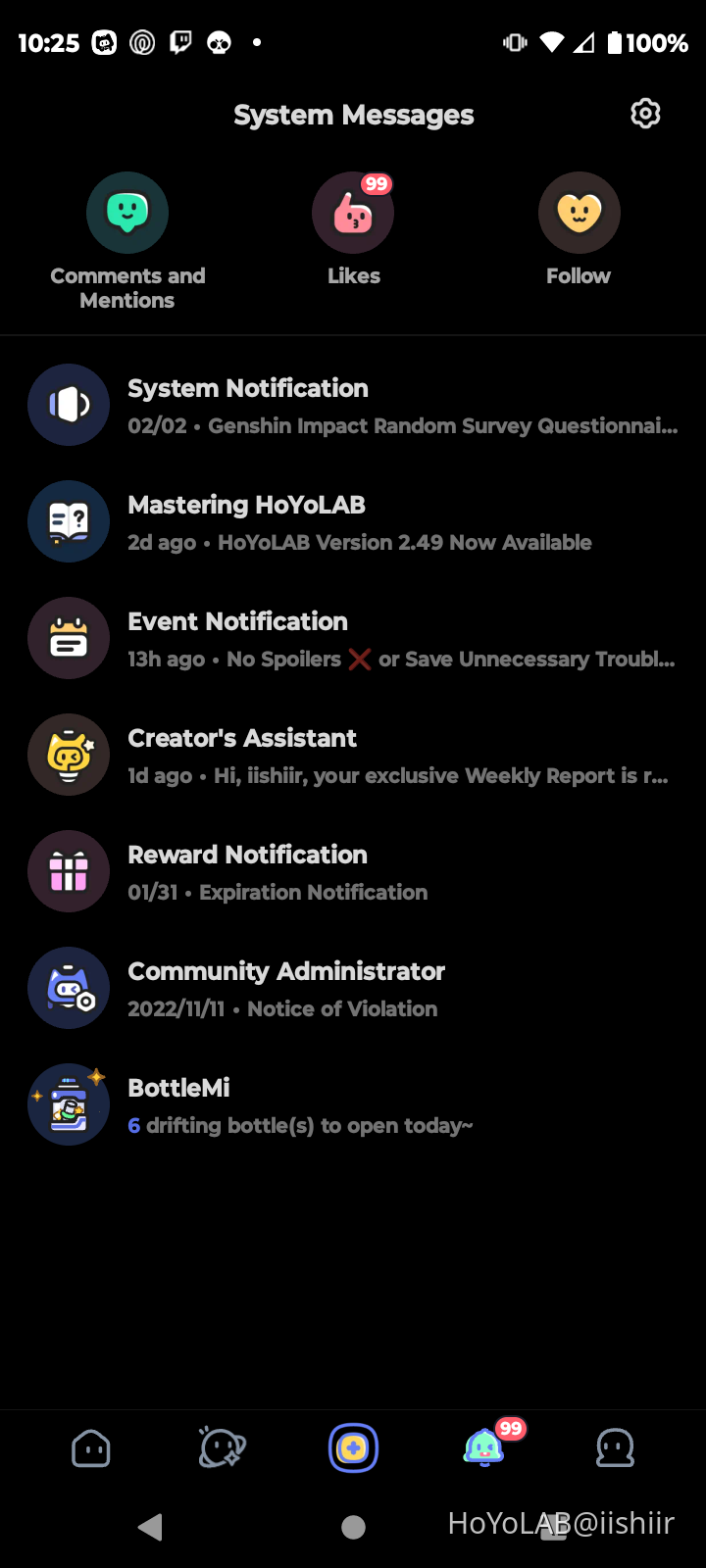The height and width of the screenshot is (1568, 706).
Task: Tap the create post plus button
Action: 353,1447
